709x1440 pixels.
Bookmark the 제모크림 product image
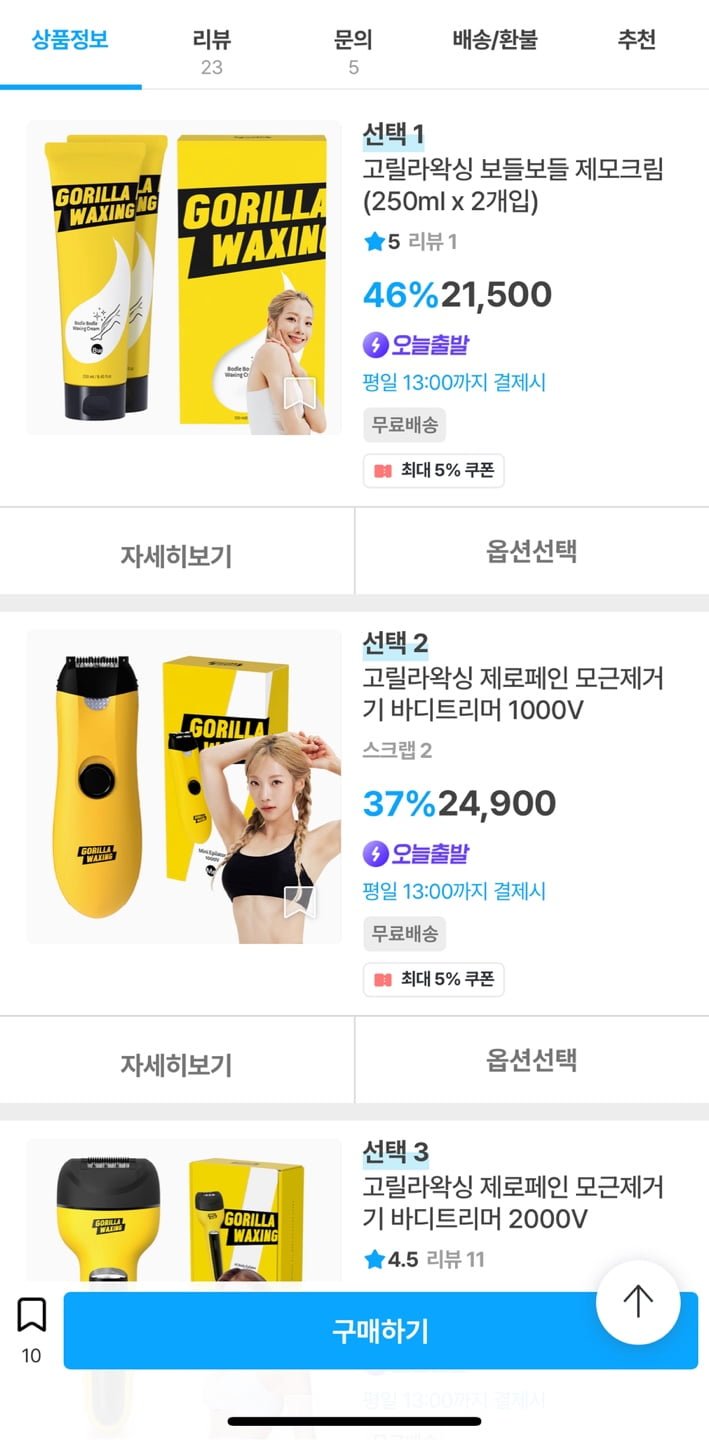coord(299,394)
